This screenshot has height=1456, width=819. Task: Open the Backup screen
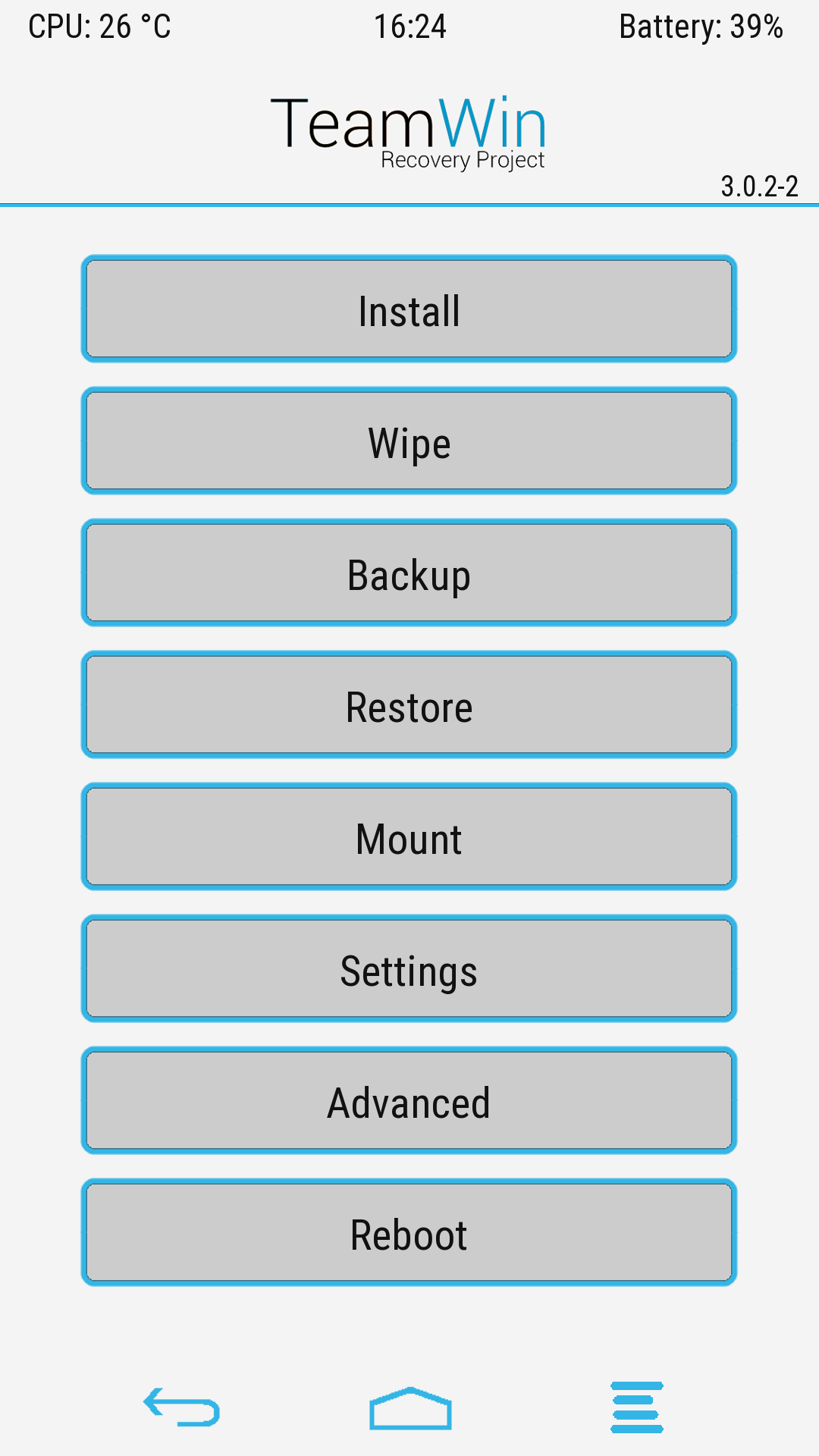(x=409, y=573)
